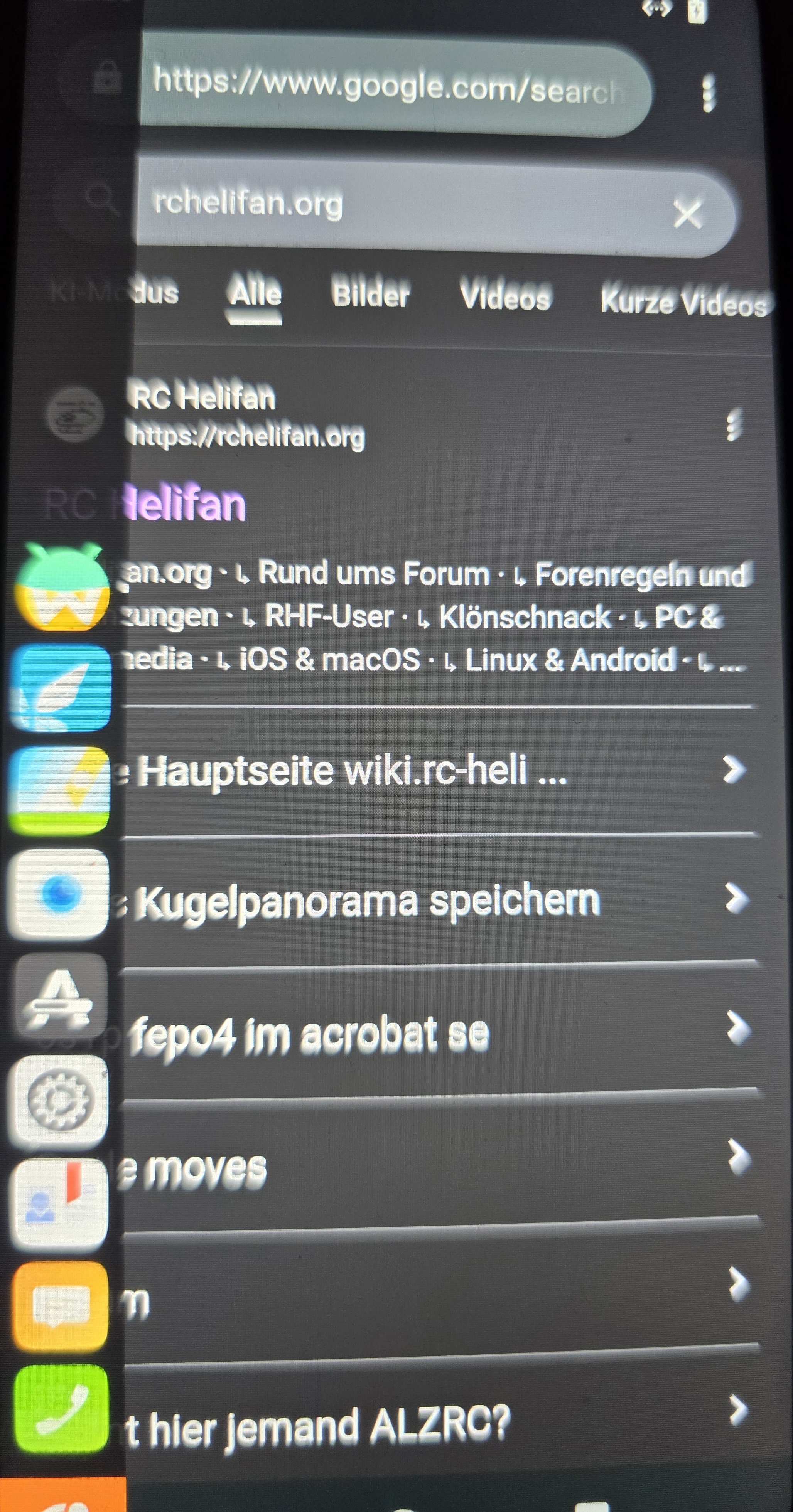This screenshot has height=1512, width=793.
Task: Open the browser overflow menu
Action: click(709, 93)
